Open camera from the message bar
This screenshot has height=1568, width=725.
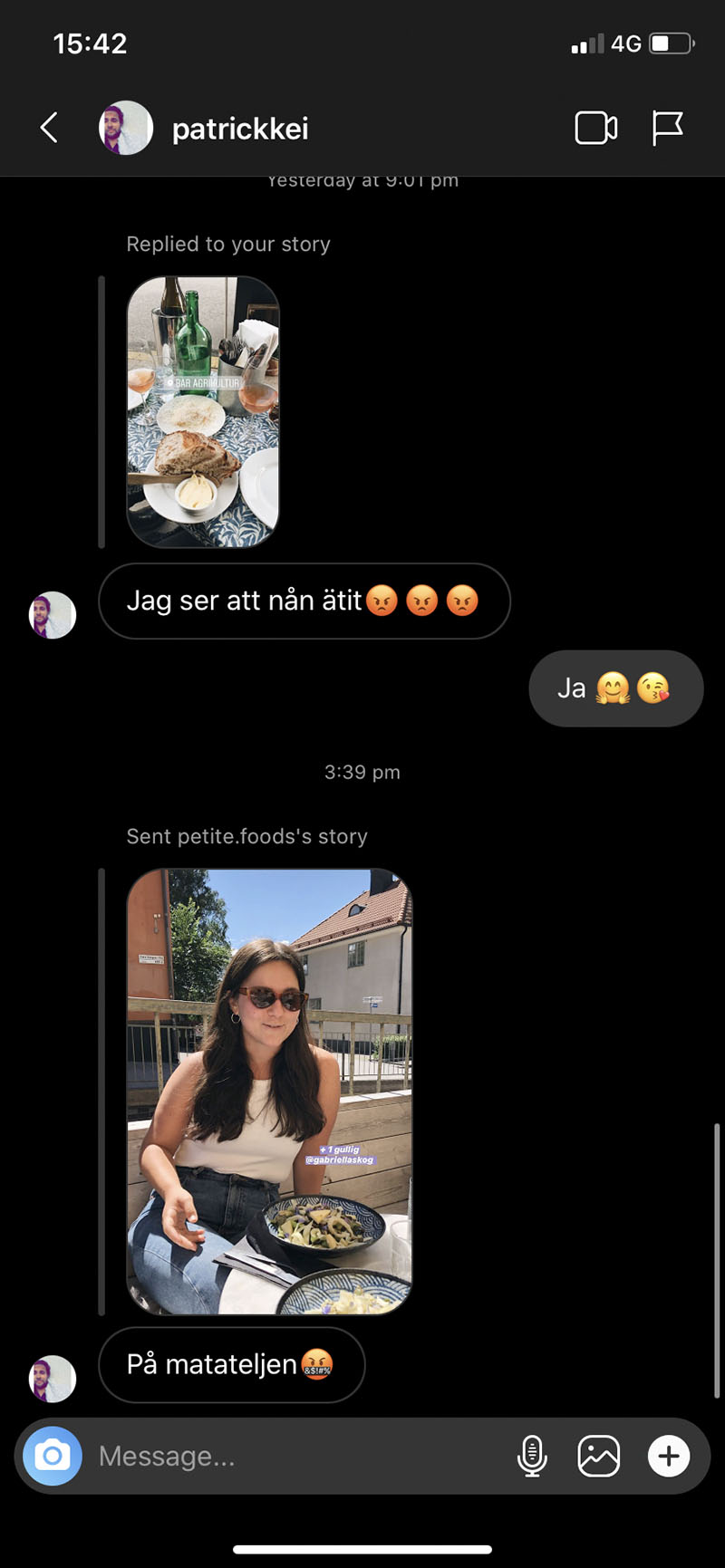[53, 1456]
